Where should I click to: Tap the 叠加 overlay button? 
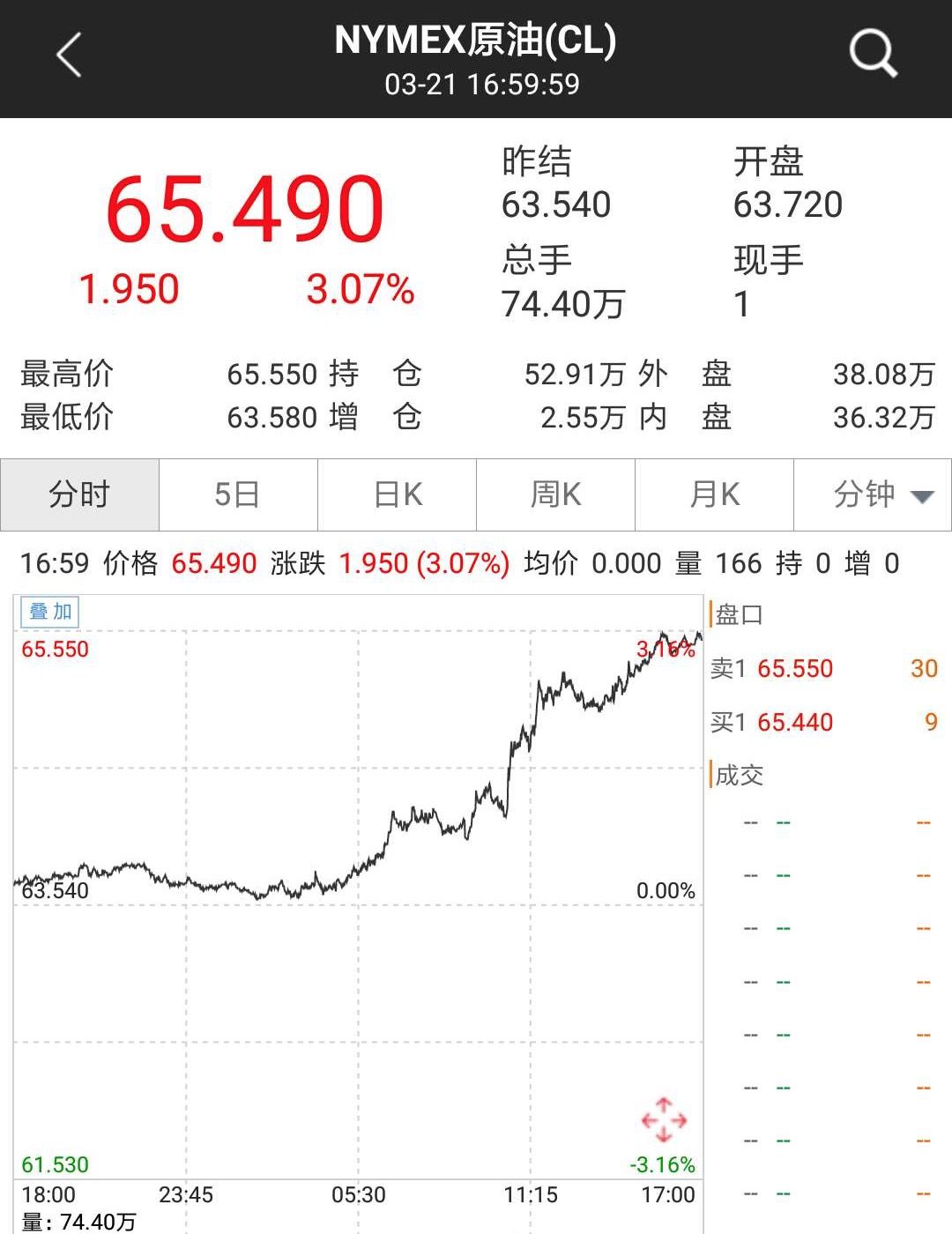pos(50,612)
